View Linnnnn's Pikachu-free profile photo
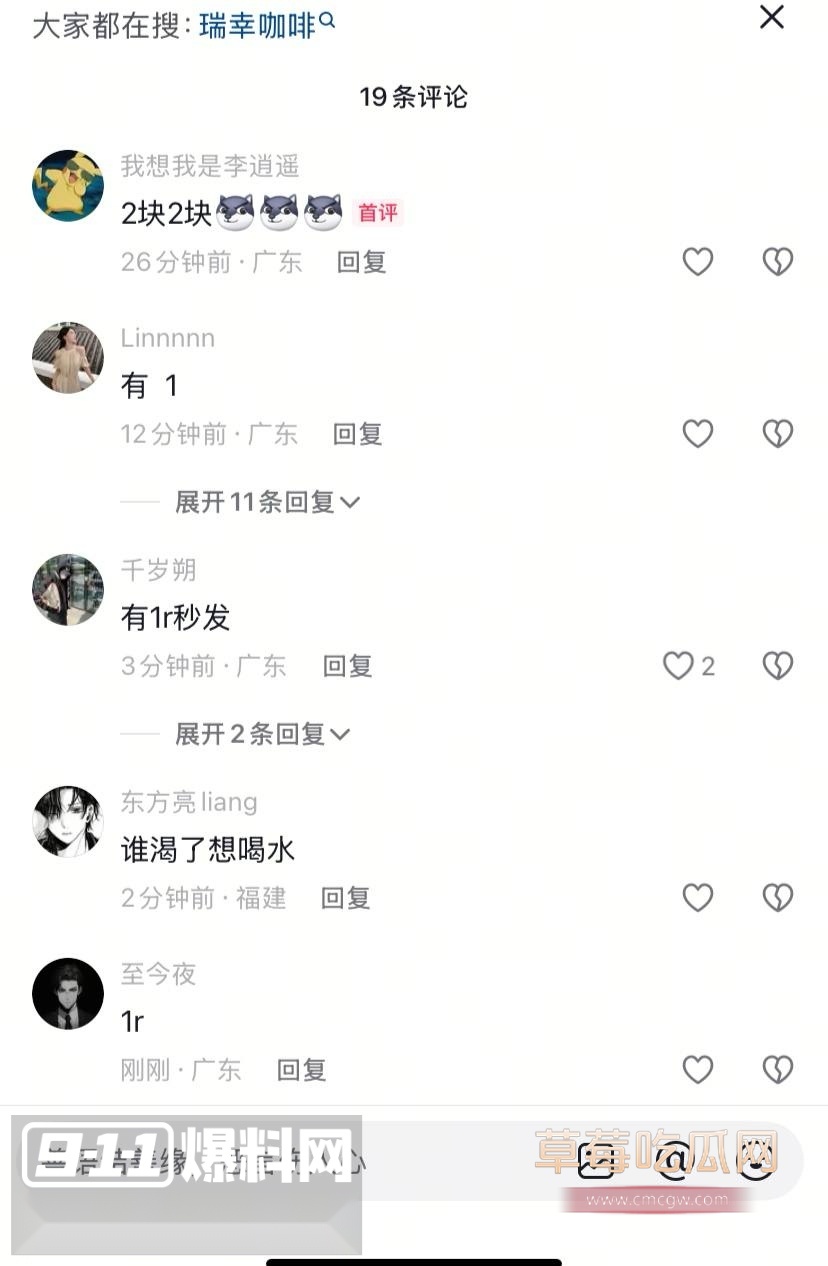828x1266 pixels. tap(67, 358)
